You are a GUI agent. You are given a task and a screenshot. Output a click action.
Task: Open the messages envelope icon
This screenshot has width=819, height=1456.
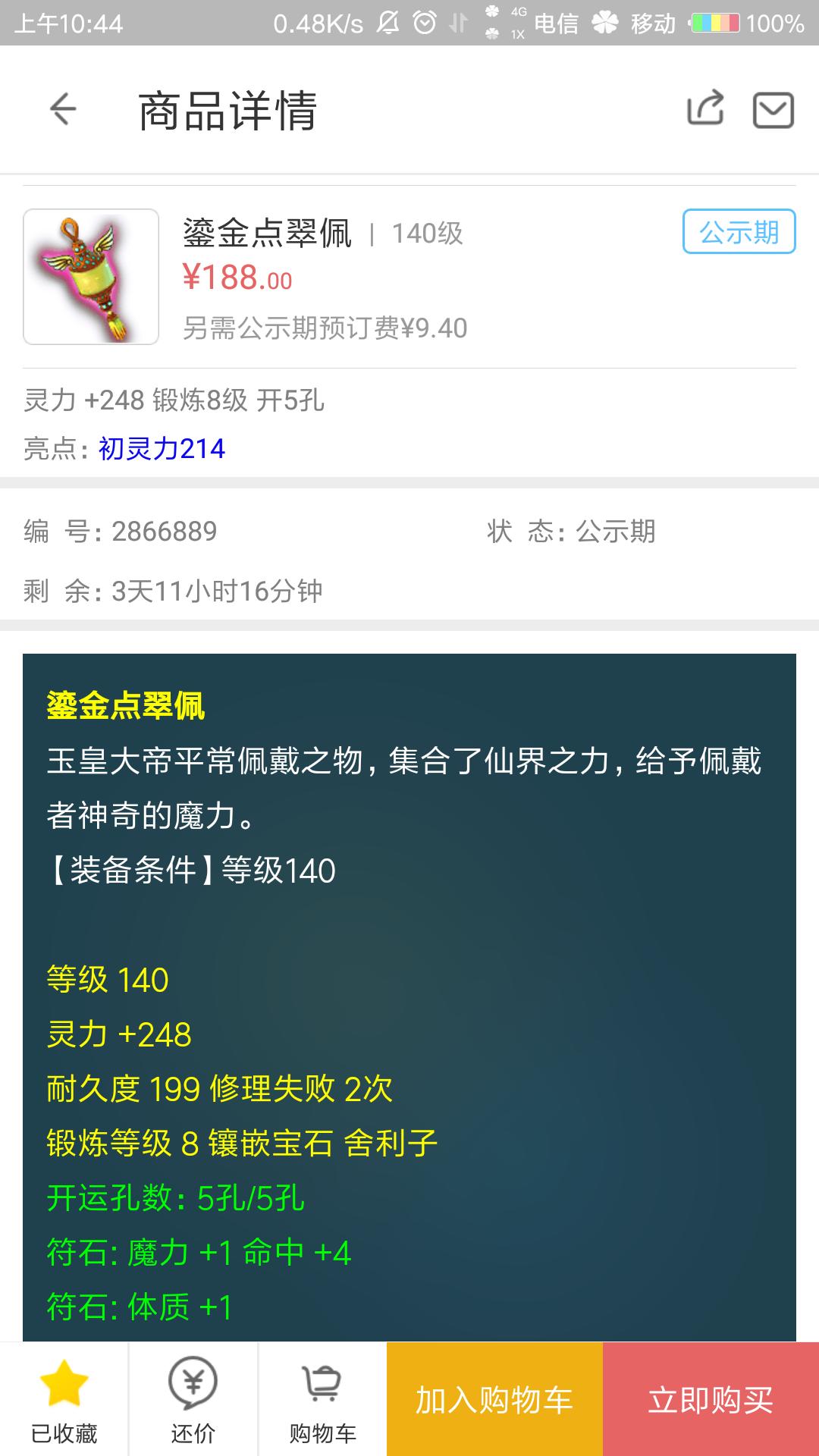pyautogui.click(x=773, y=110)
